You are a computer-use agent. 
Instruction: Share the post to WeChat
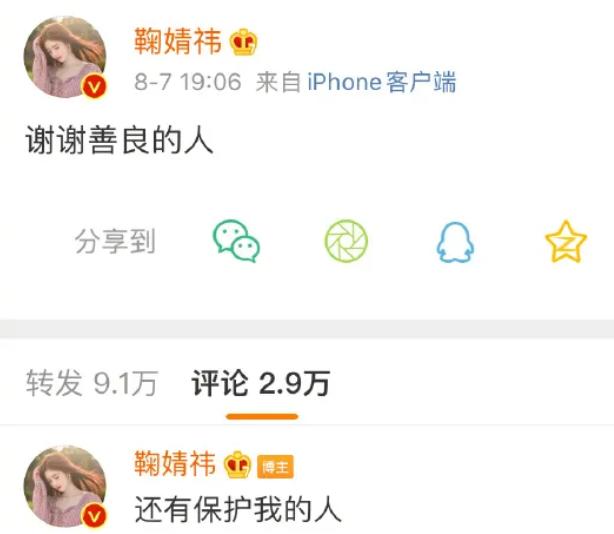coord(237,241)
